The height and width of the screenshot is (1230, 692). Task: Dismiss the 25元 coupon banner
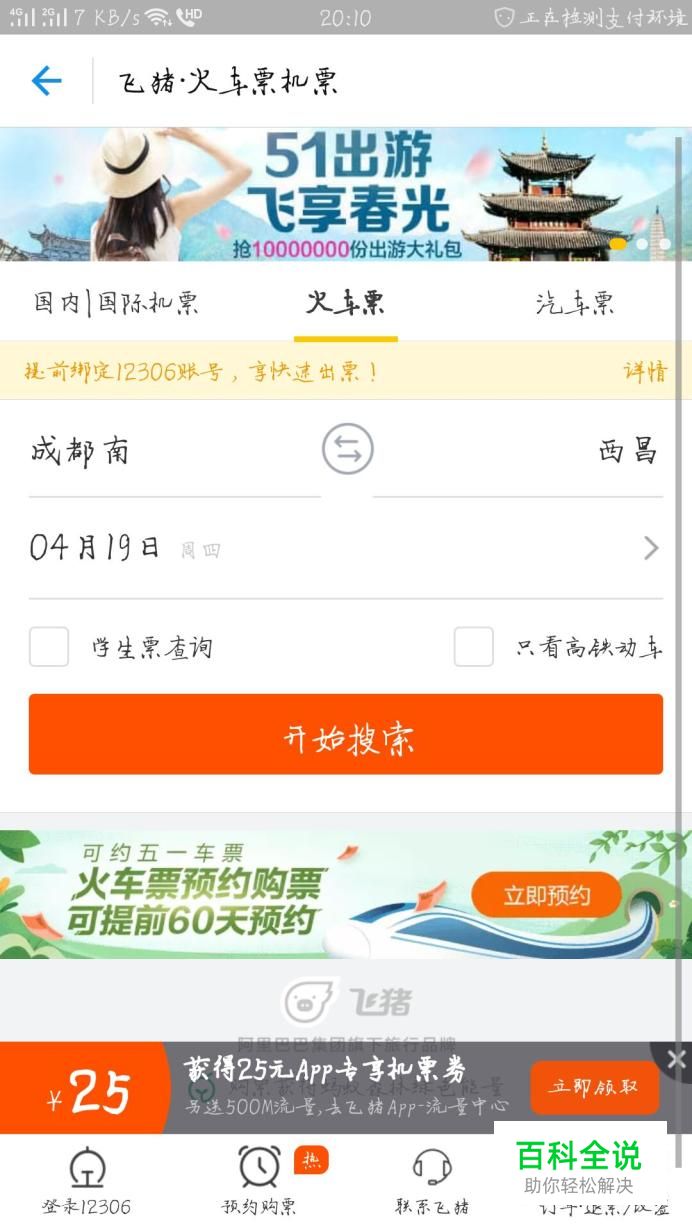(676, 1060)
